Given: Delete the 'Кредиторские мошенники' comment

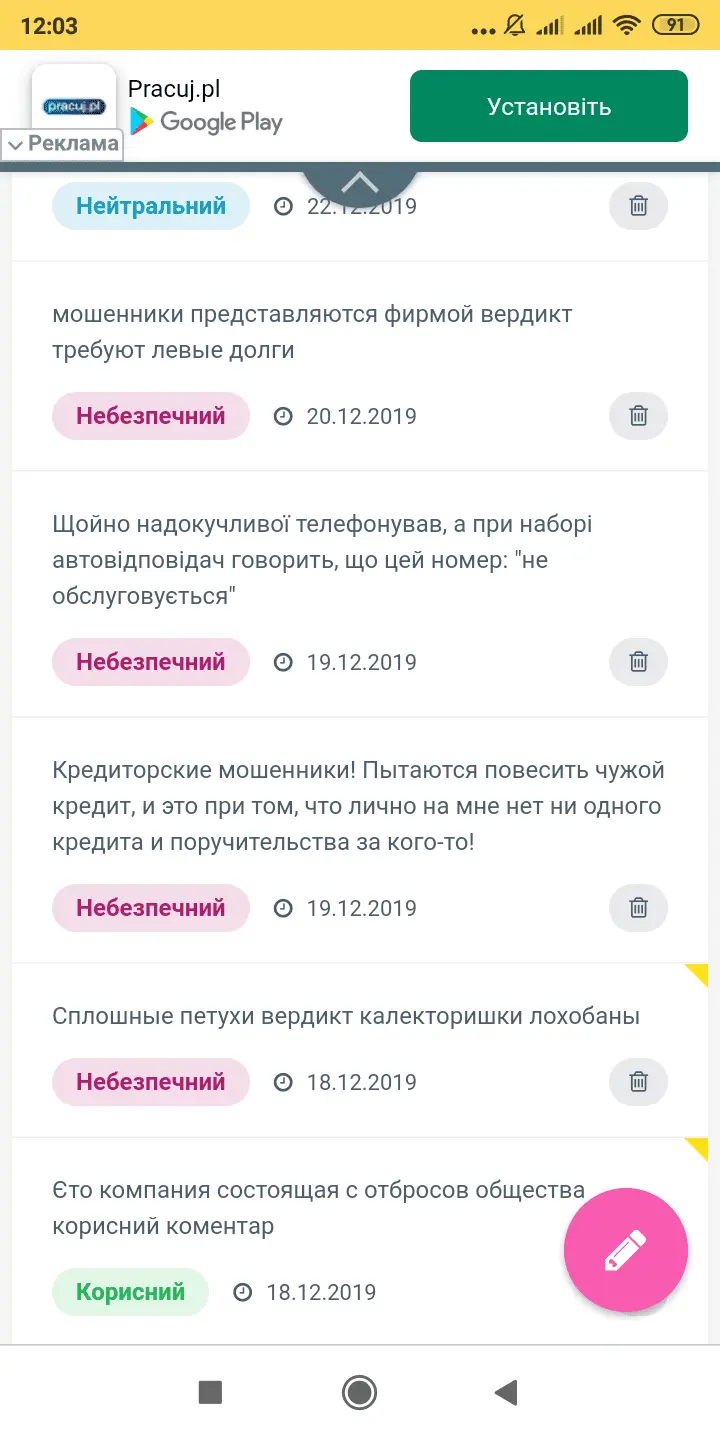Looking at the screenshot, I should (x=638, y=908).
